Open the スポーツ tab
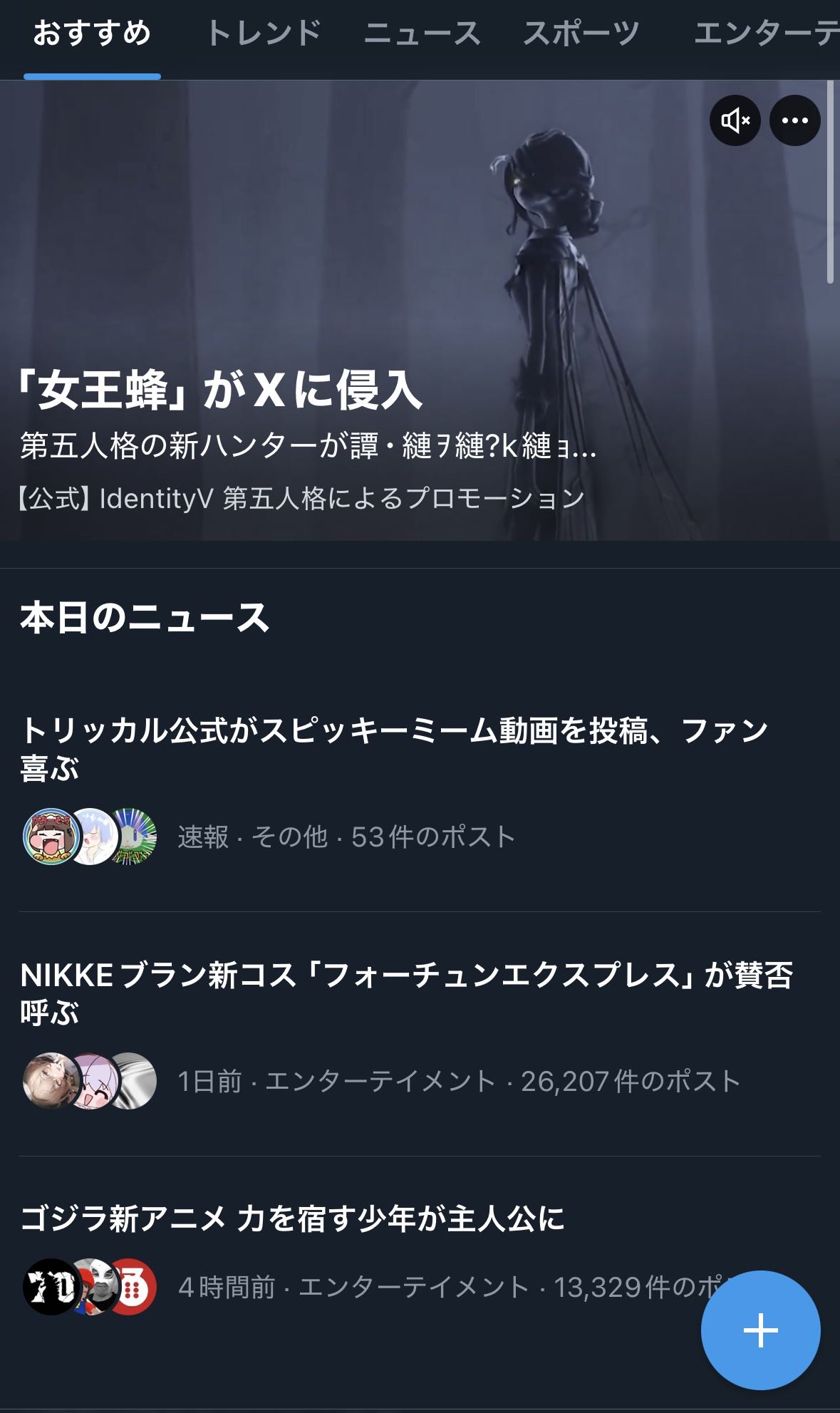This screenshot has height=1413, width=840. pyautogui.click(x=581, y=33)
